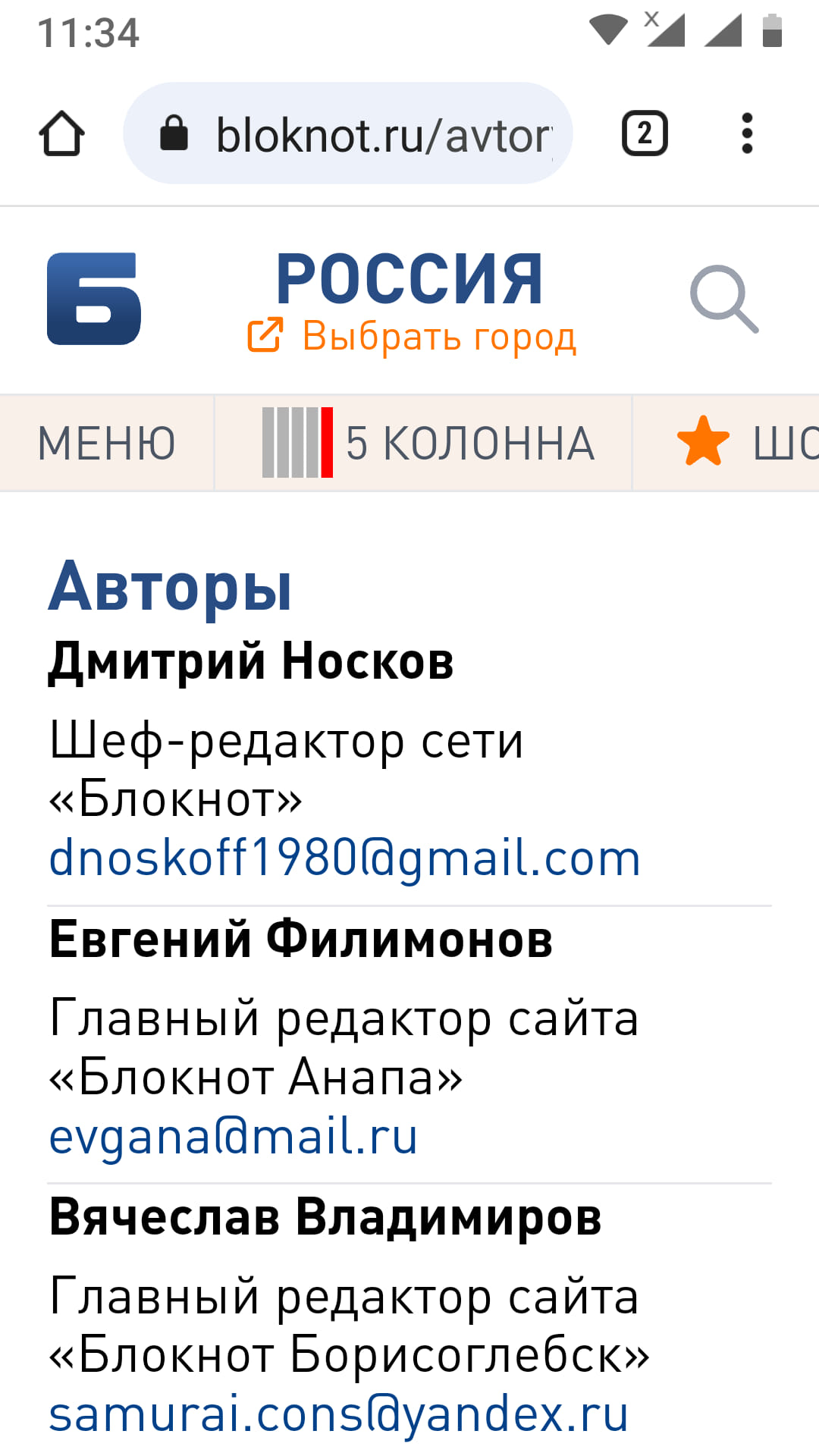
Task: Open the browser overflow menu
Action: coord(747,134)
